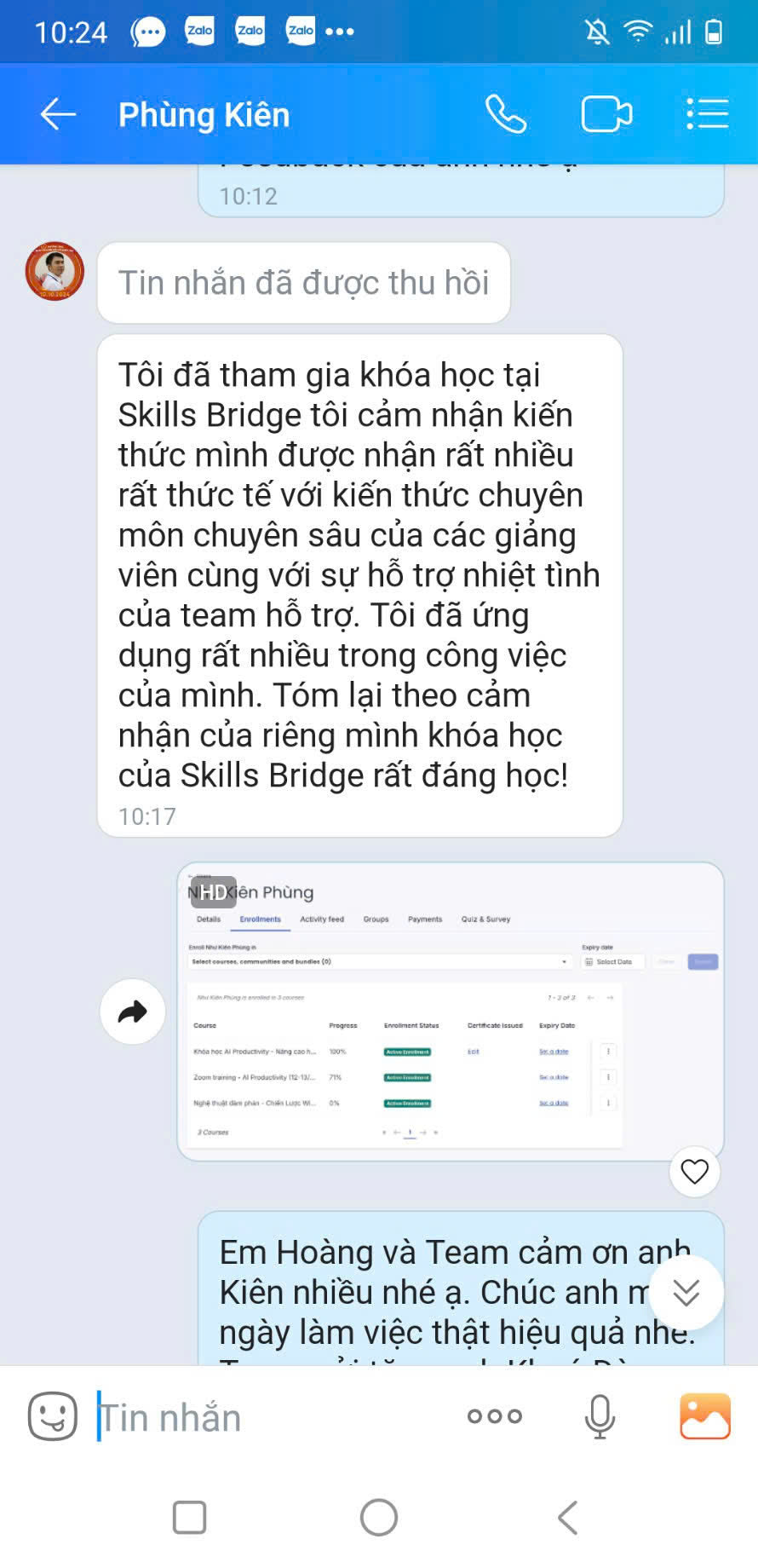Go to the home screen
The width and height of the screenshot is (758, 1568).
point(379,1518)
